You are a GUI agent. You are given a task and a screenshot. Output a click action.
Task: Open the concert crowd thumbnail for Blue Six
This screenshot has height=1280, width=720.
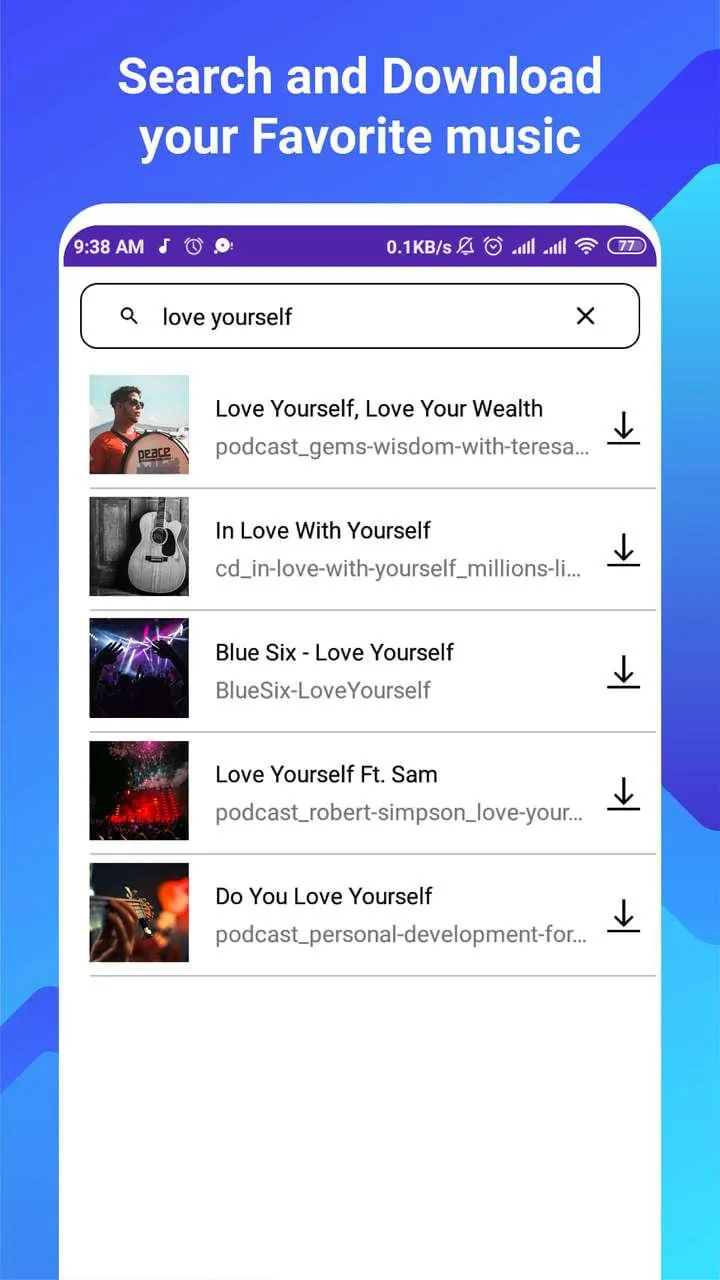tap(139, 668)
